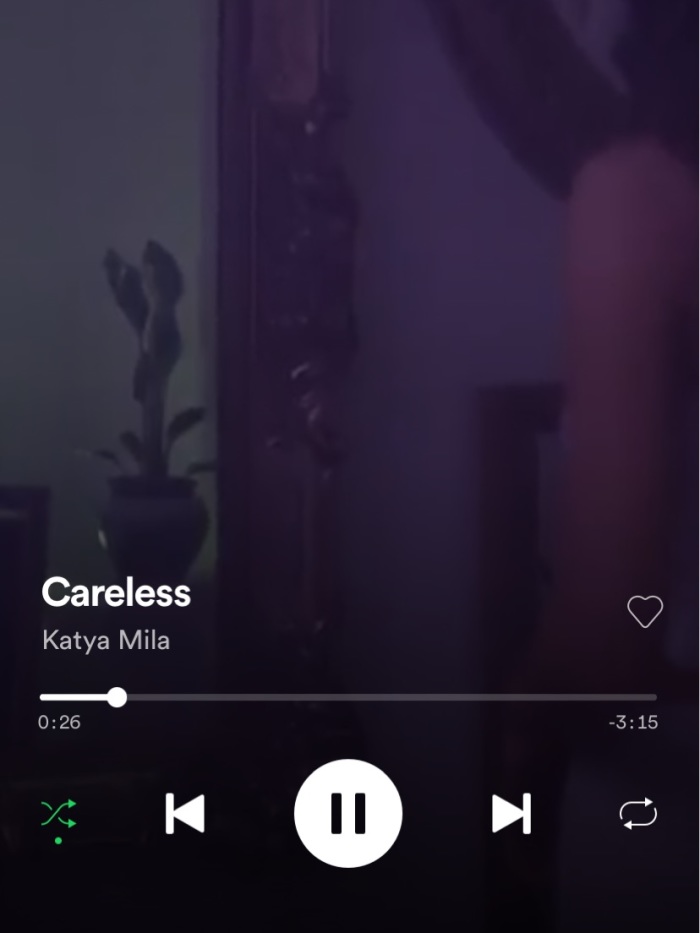Turn off shuffle mode
This screenshot has height=933, width=700.
pyautogui.click(x=58, y=814)
